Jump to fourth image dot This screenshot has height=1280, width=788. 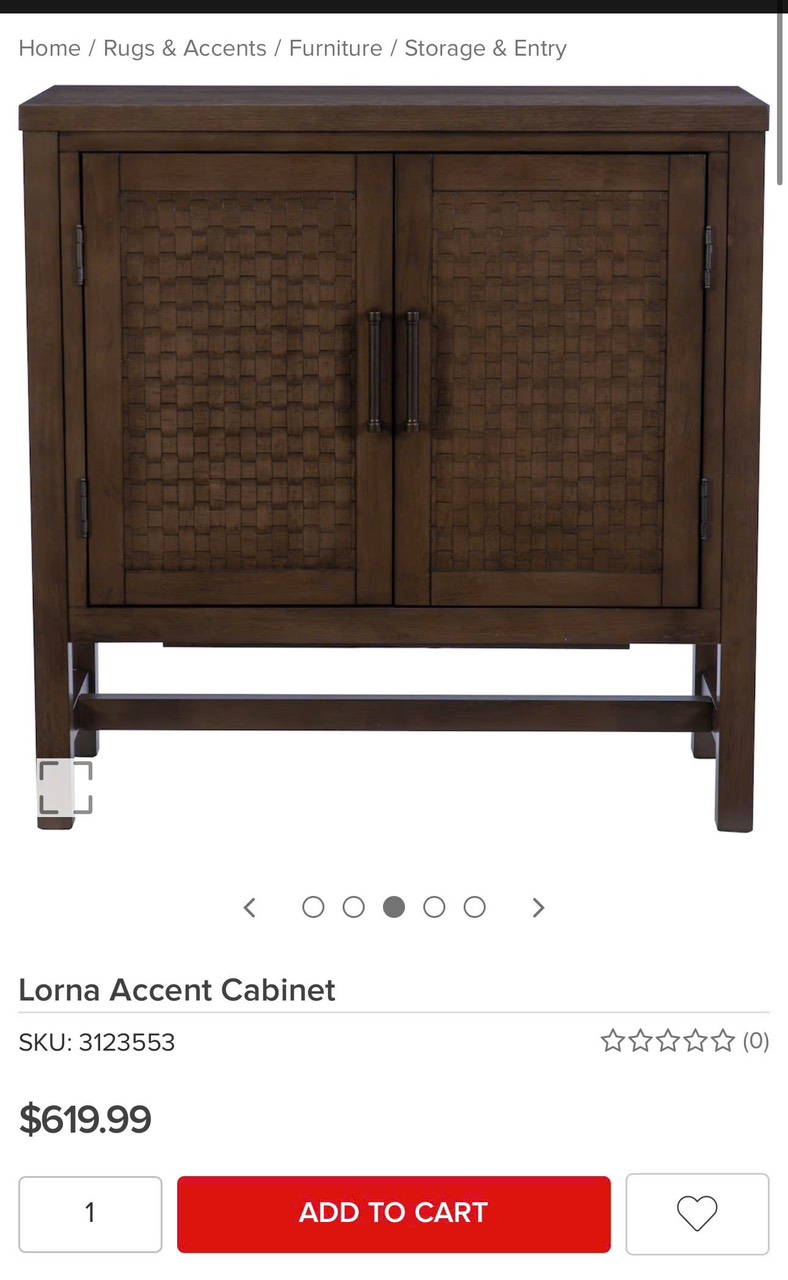click(x=434, y=907)
